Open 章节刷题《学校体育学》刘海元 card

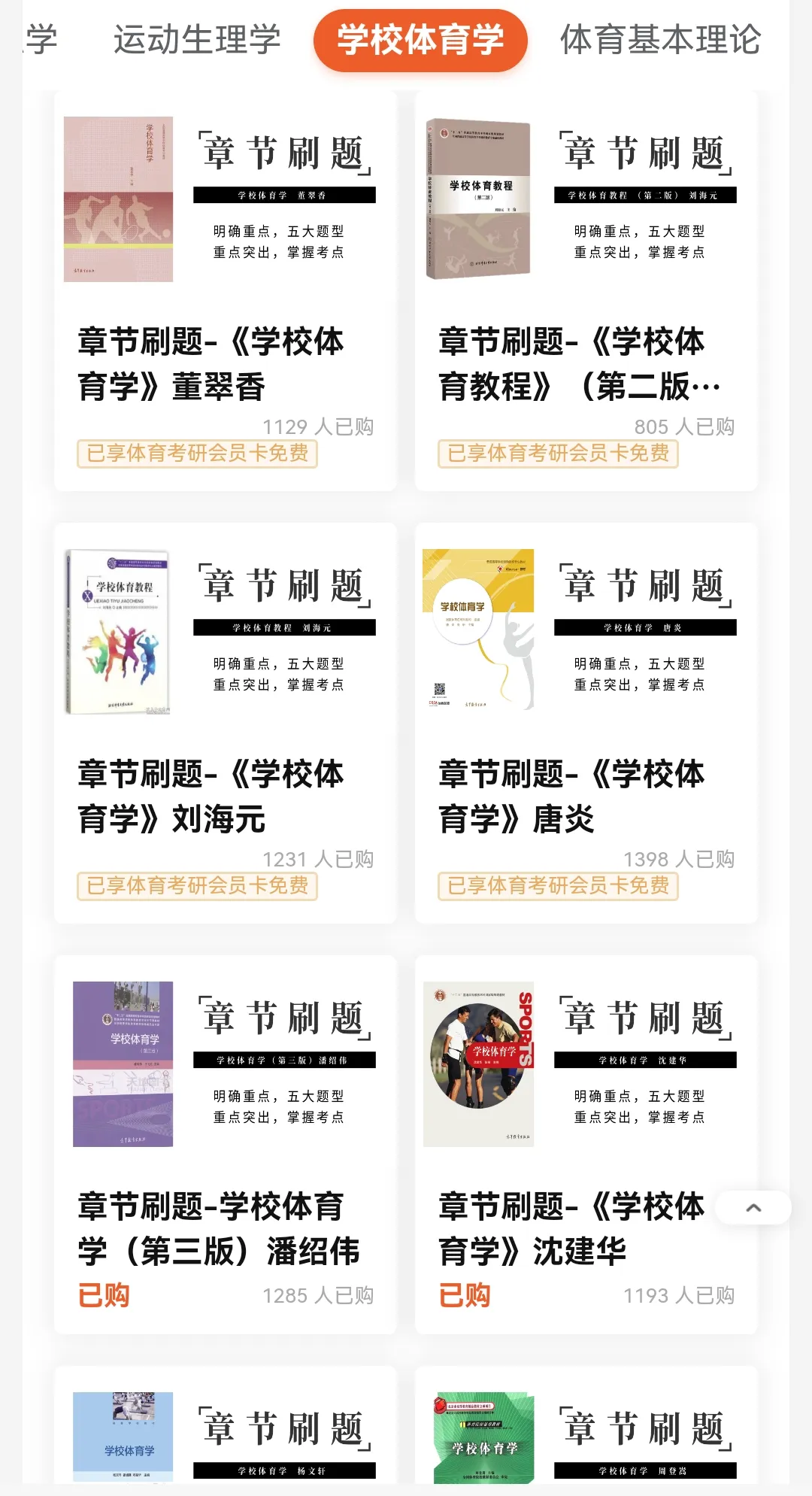226,724
